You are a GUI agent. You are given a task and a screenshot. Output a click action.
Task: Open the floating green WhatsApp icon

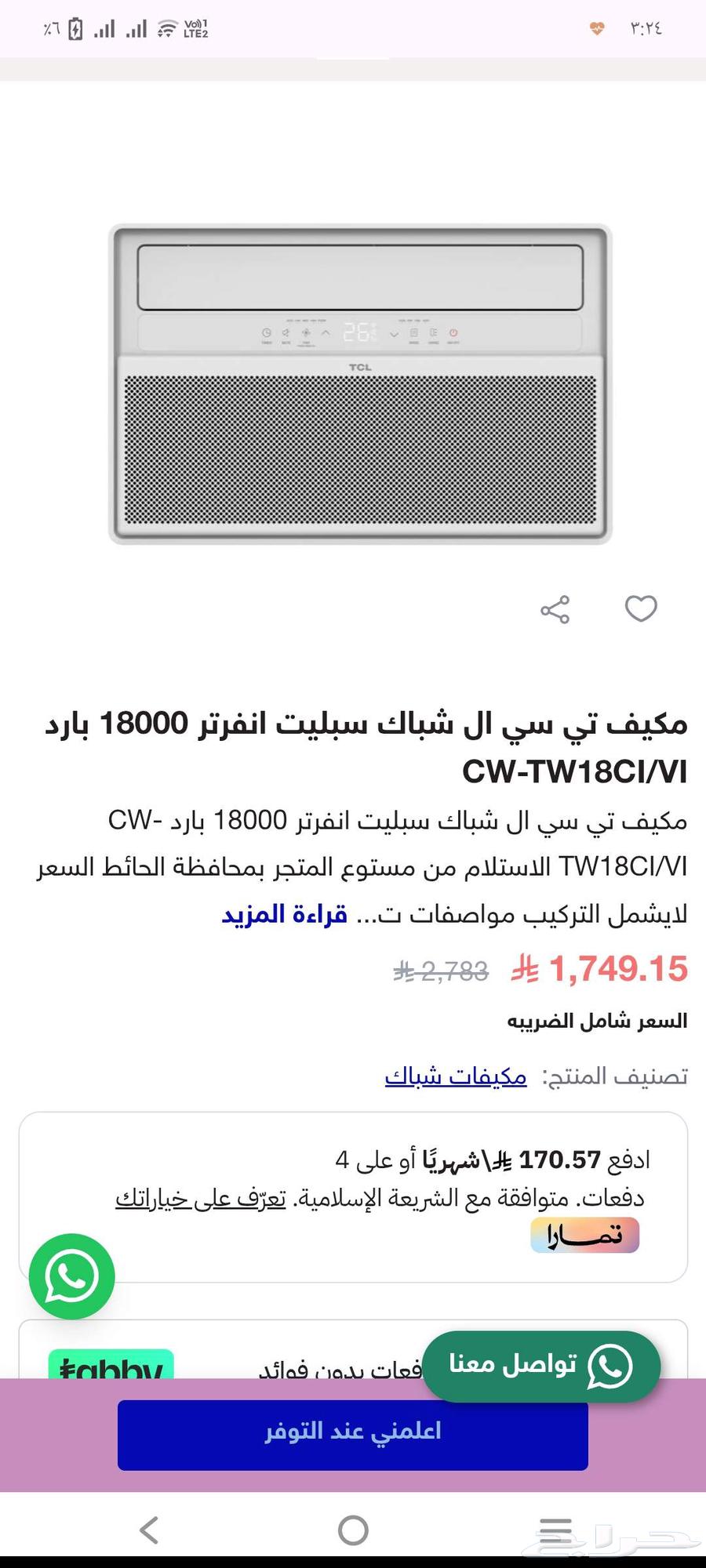[x=71, y=1276]
